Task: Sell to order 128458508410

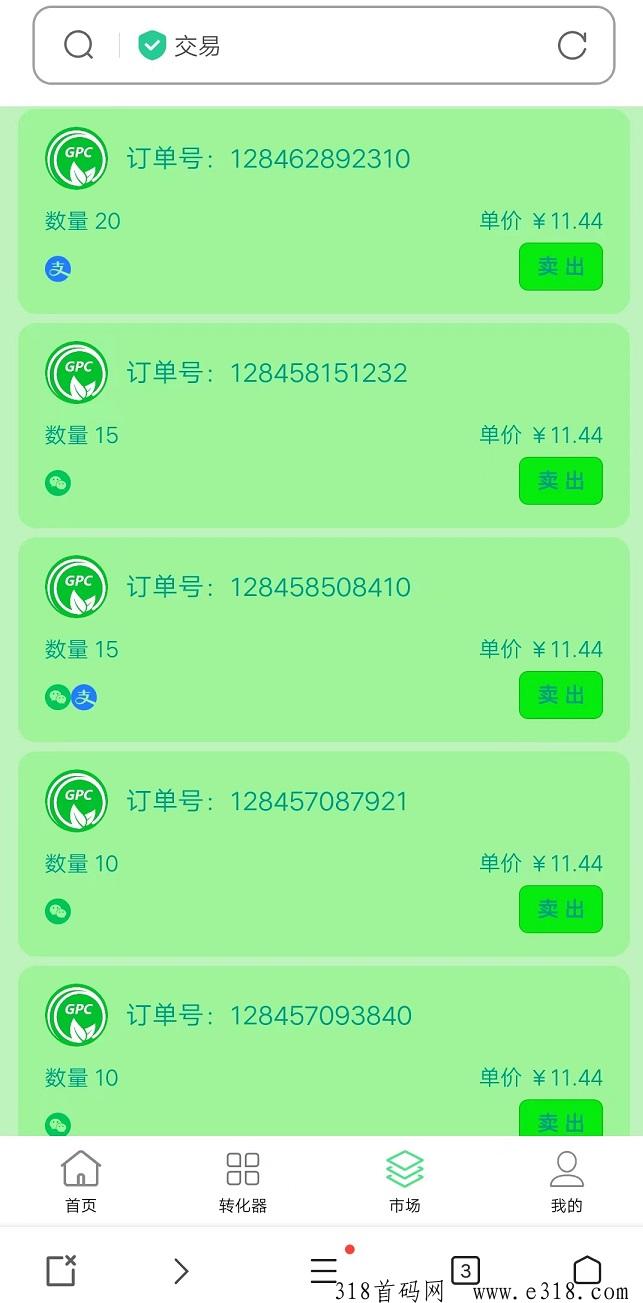Action: tap(560, 695)
